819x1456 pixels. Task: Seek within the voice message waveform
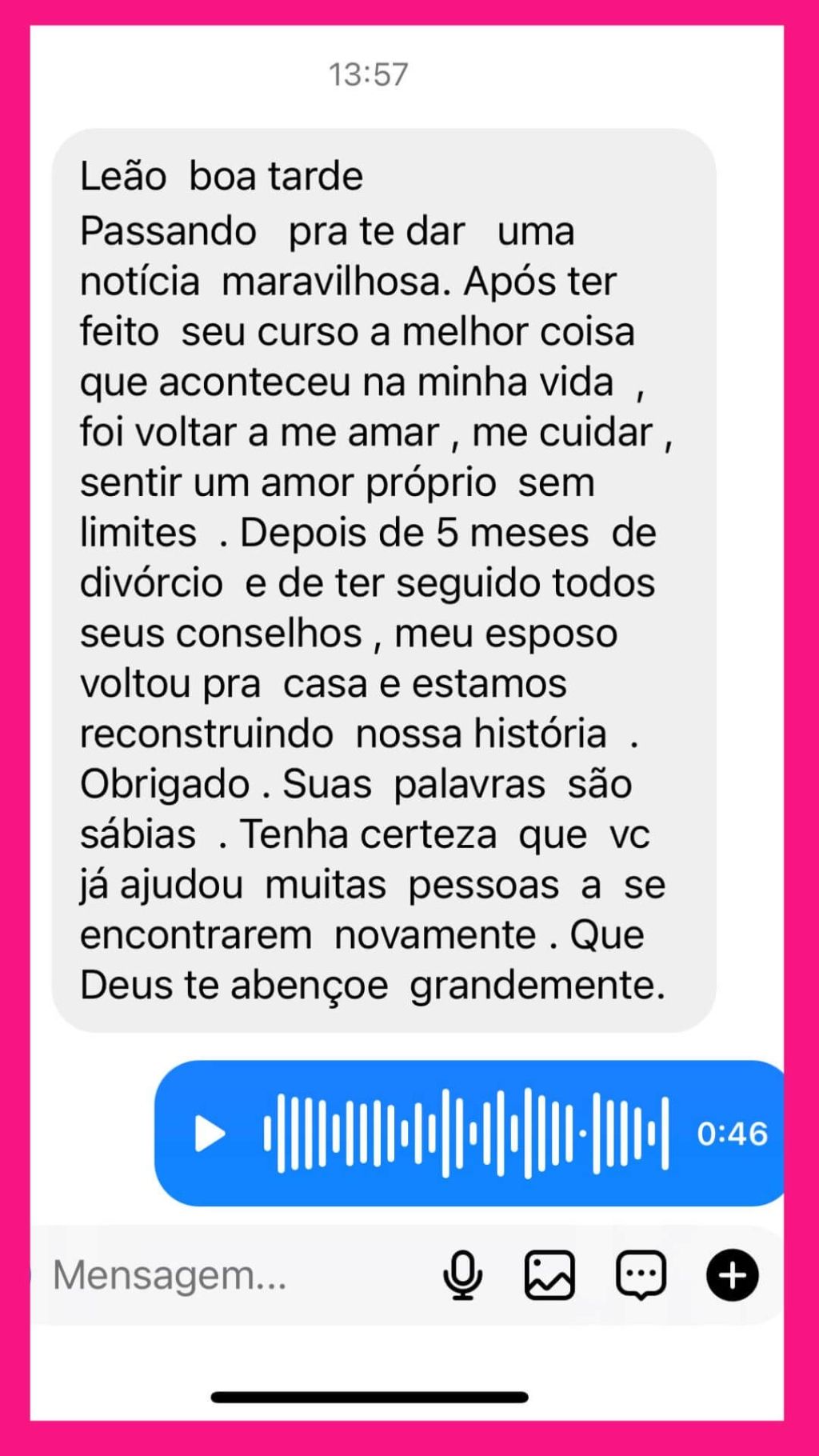[466, 1134]
